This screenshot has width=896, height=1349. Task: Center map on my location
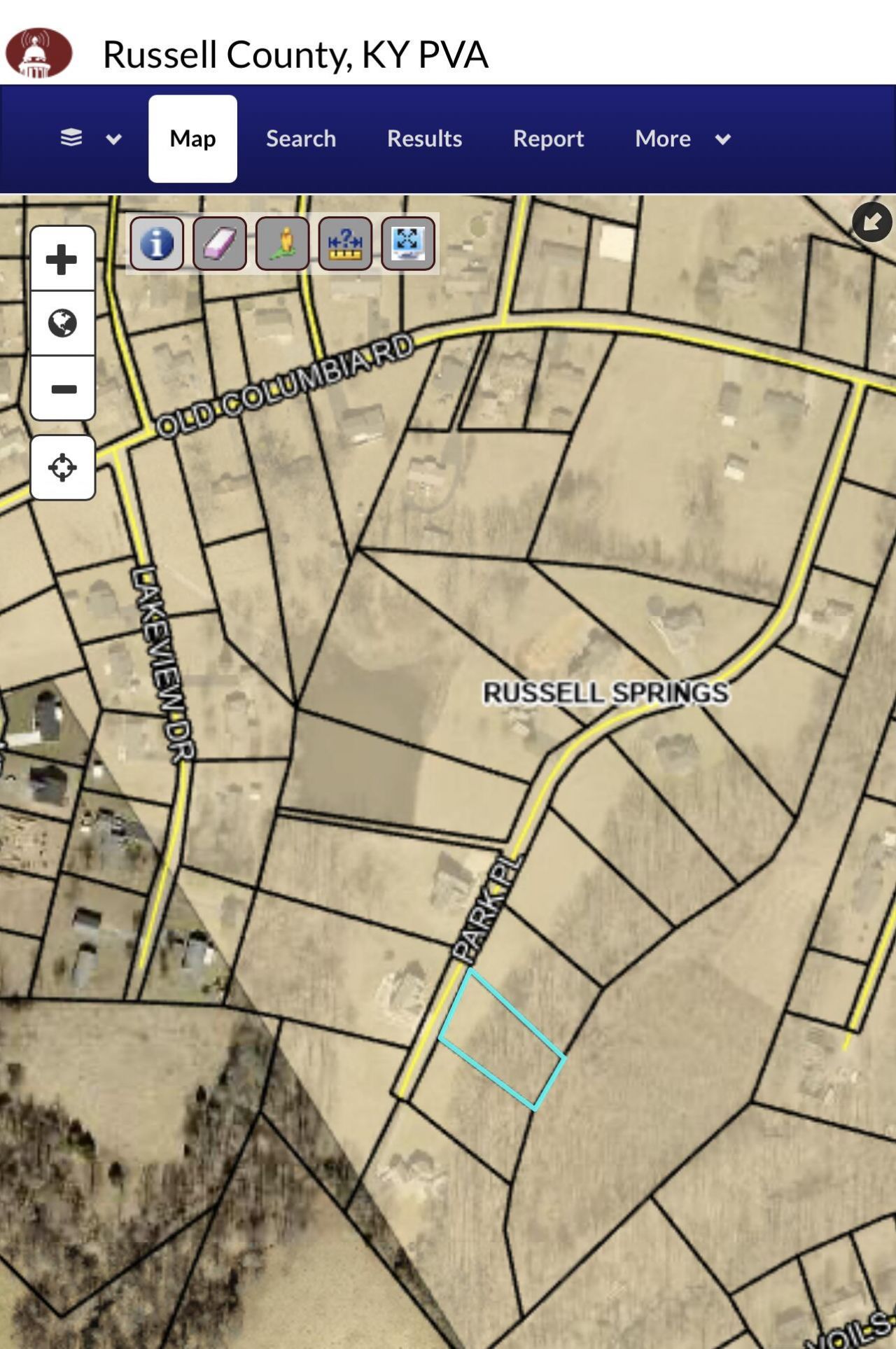click(62, 468)
